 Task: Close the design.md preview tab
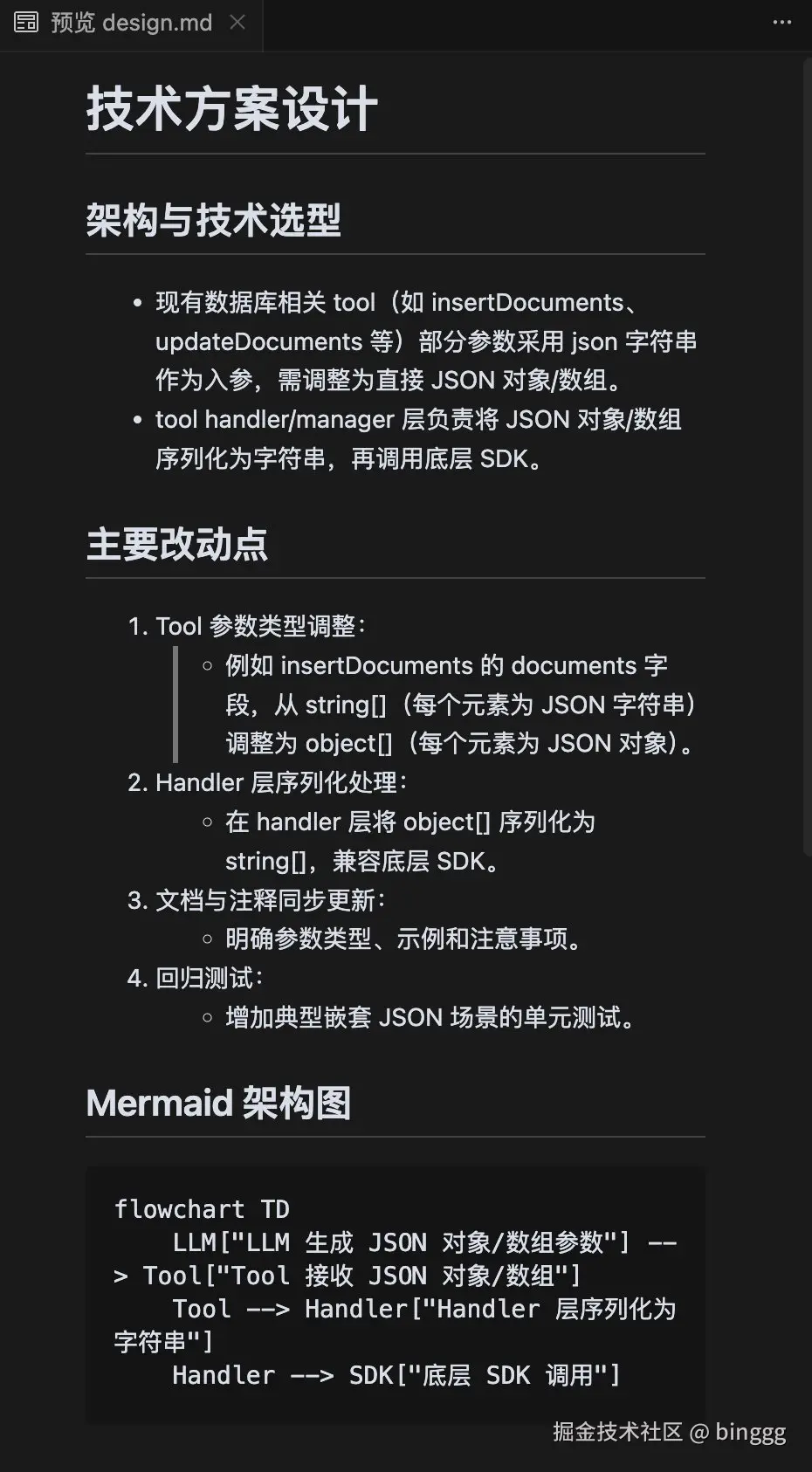coord(237,23)
